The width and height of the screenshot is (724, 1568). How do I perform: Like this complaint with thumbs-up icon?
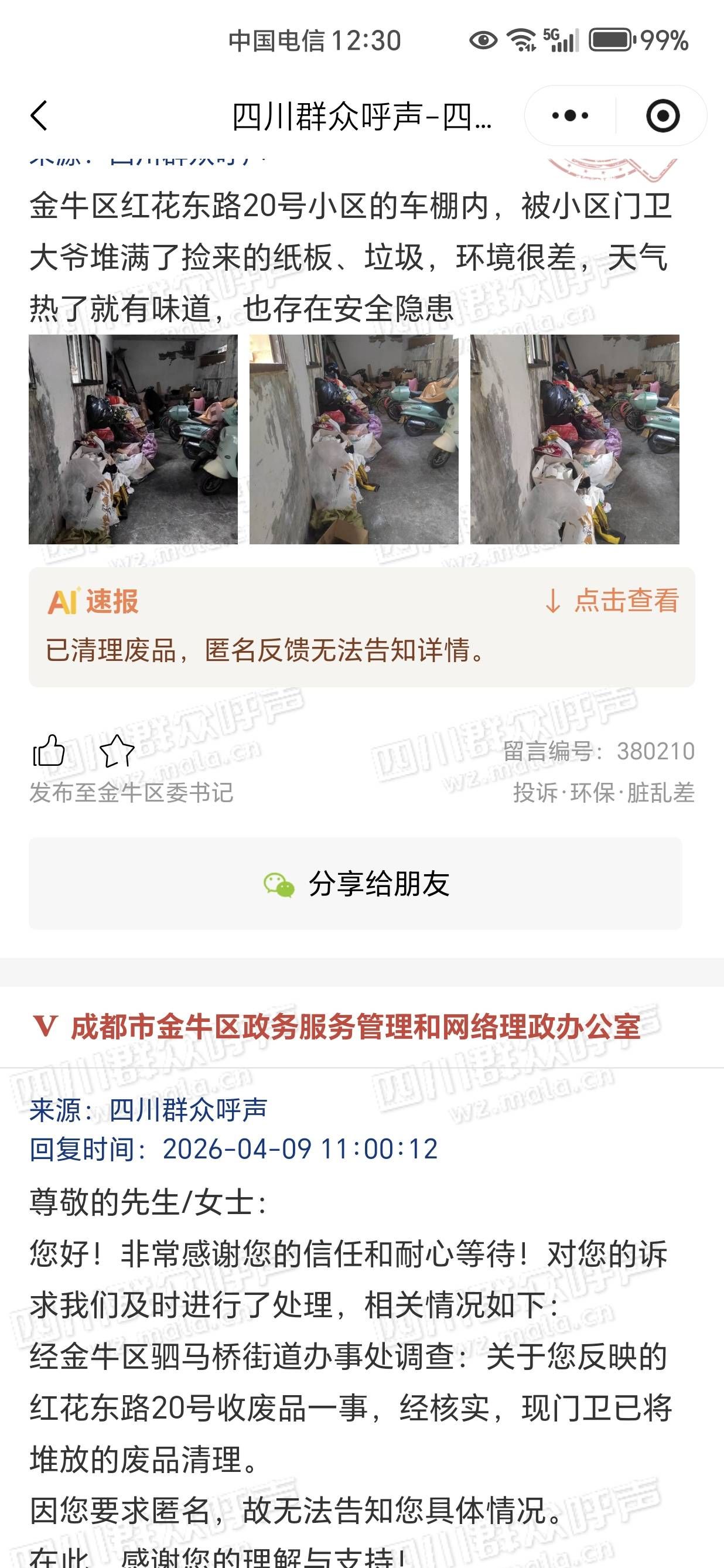click(x=49, y=751)
